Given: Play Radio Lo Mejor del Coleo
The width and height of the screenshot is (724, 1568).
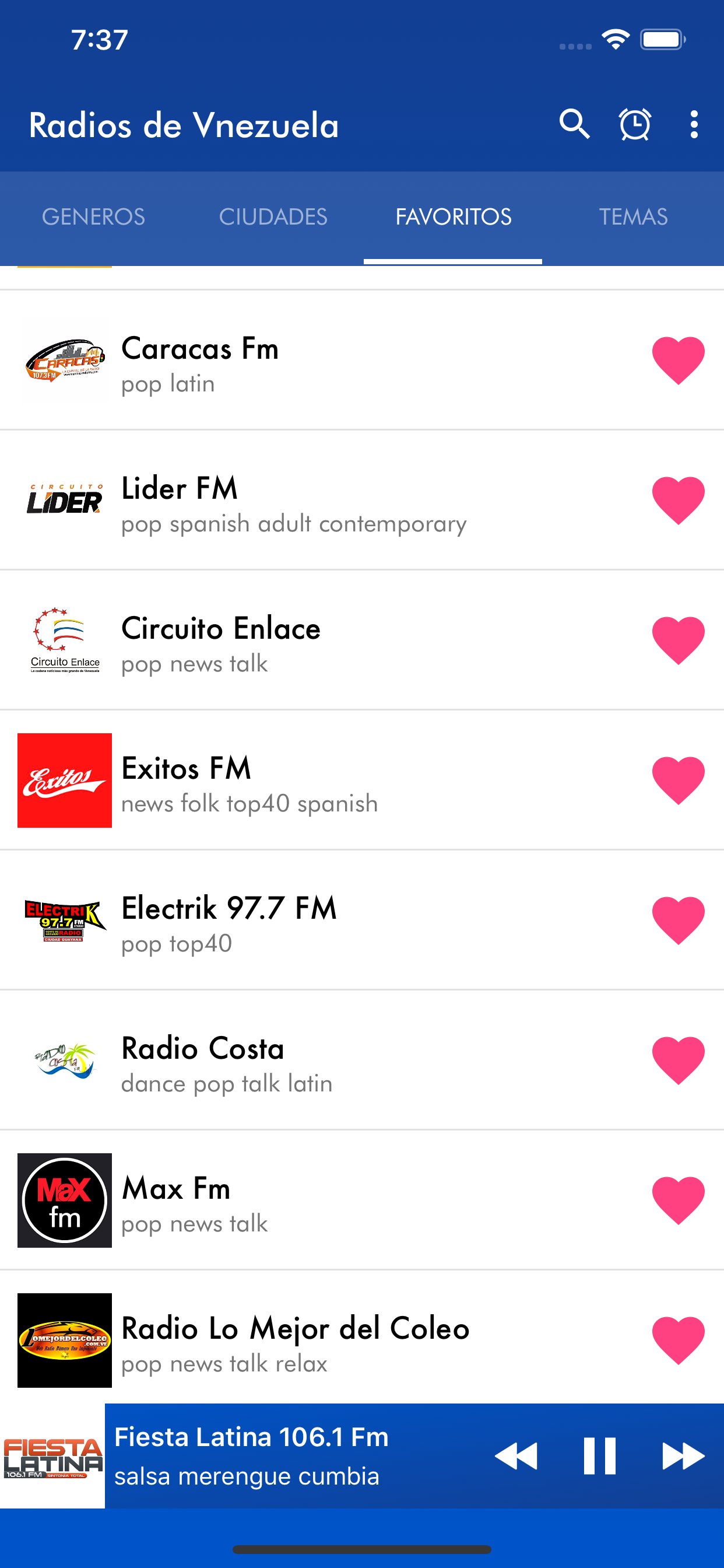Looking at the screenshot, I should pos(362,1338).
